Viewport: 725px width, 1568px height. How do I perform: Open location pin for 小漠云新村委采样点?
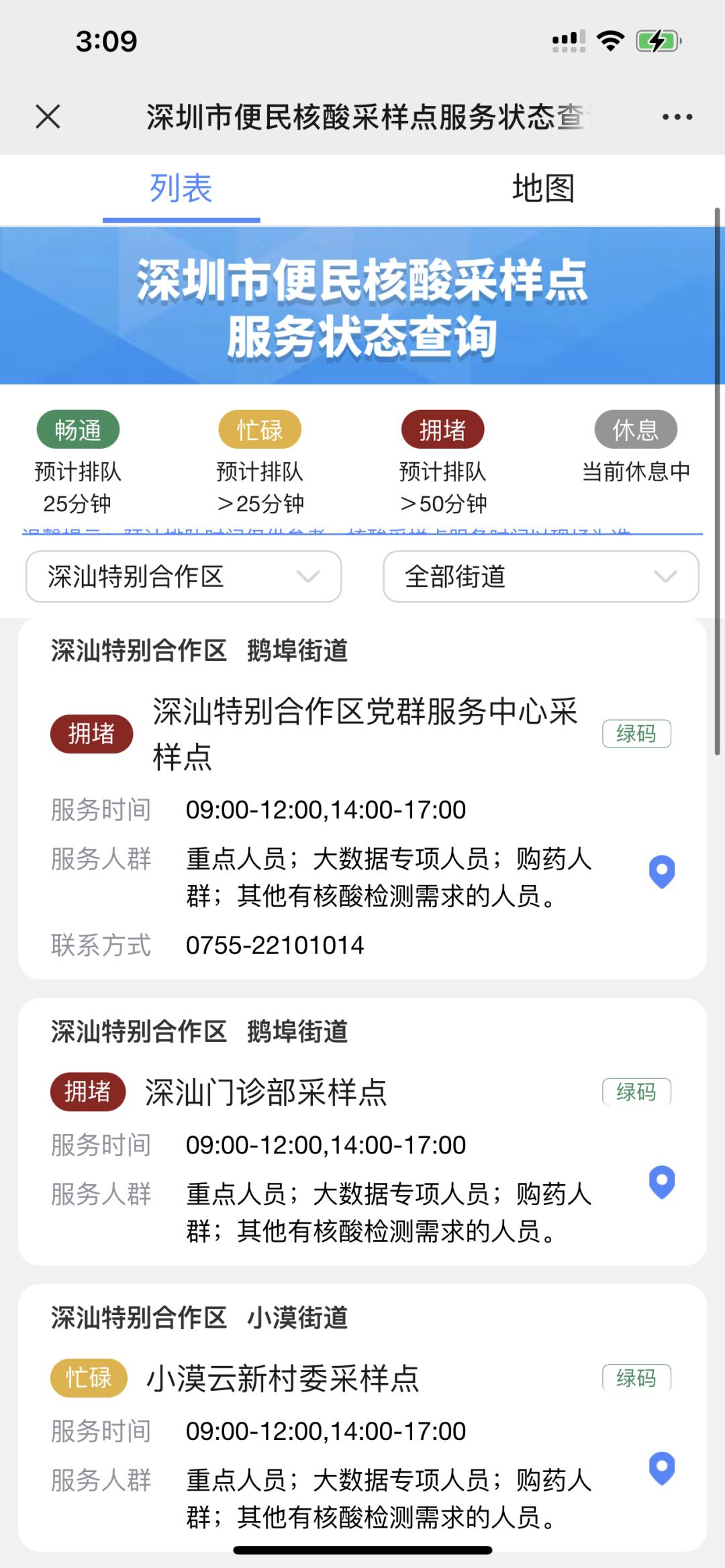(x=662, y=1468)
